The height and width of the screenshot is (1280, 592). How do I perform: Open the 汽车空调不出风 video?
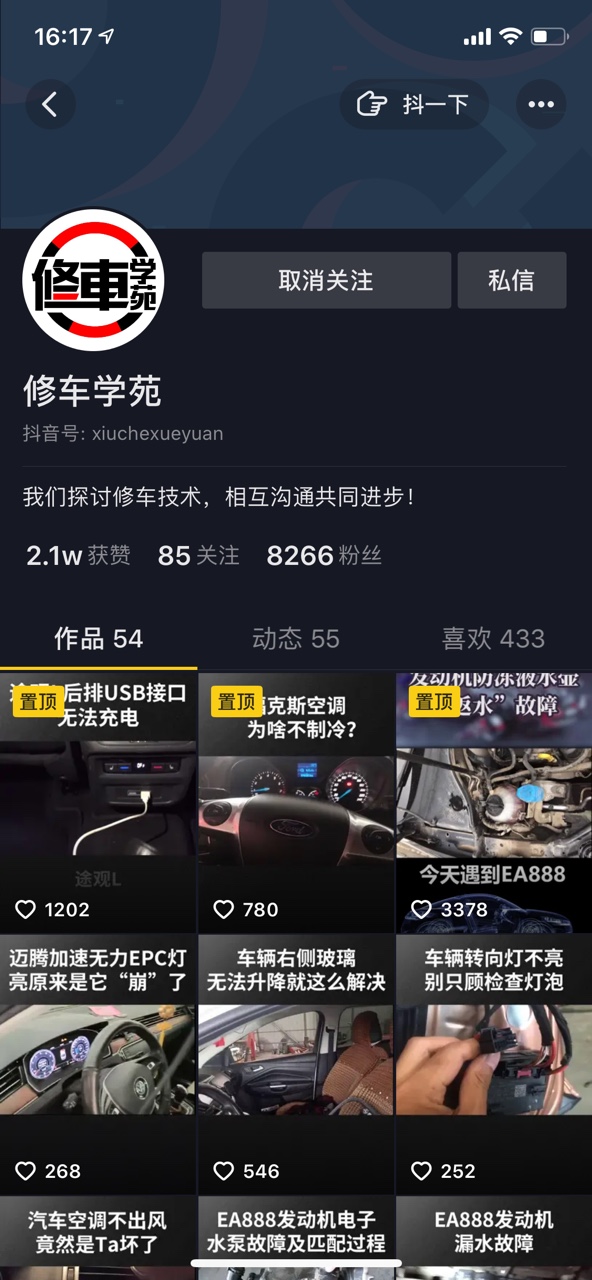[x=98, y=1238]
